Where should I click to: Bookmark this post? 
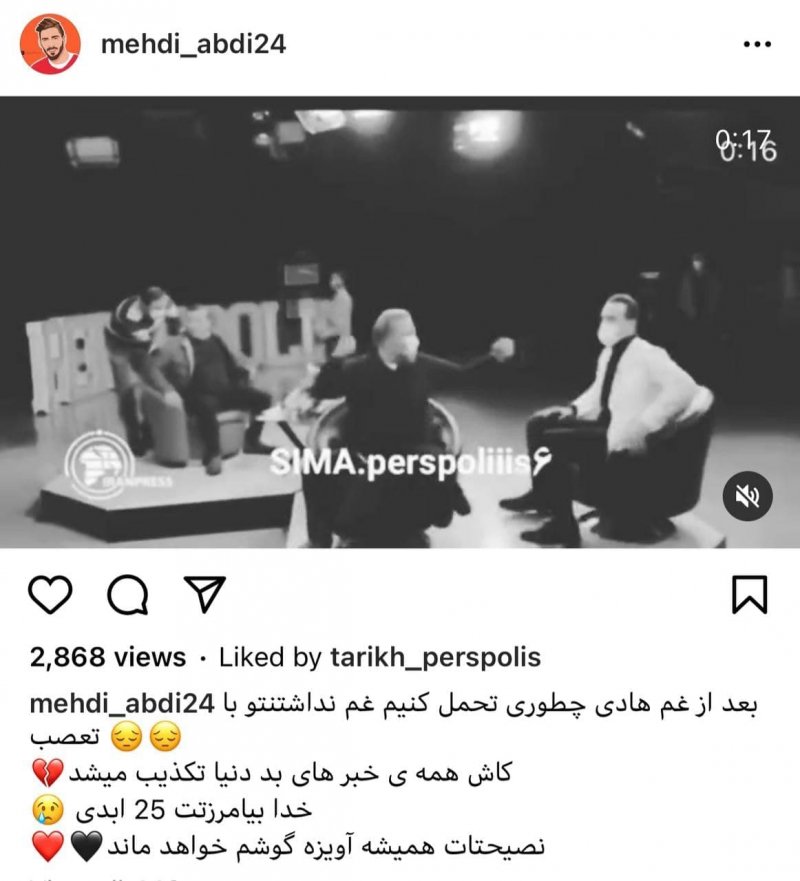[749, 594]
